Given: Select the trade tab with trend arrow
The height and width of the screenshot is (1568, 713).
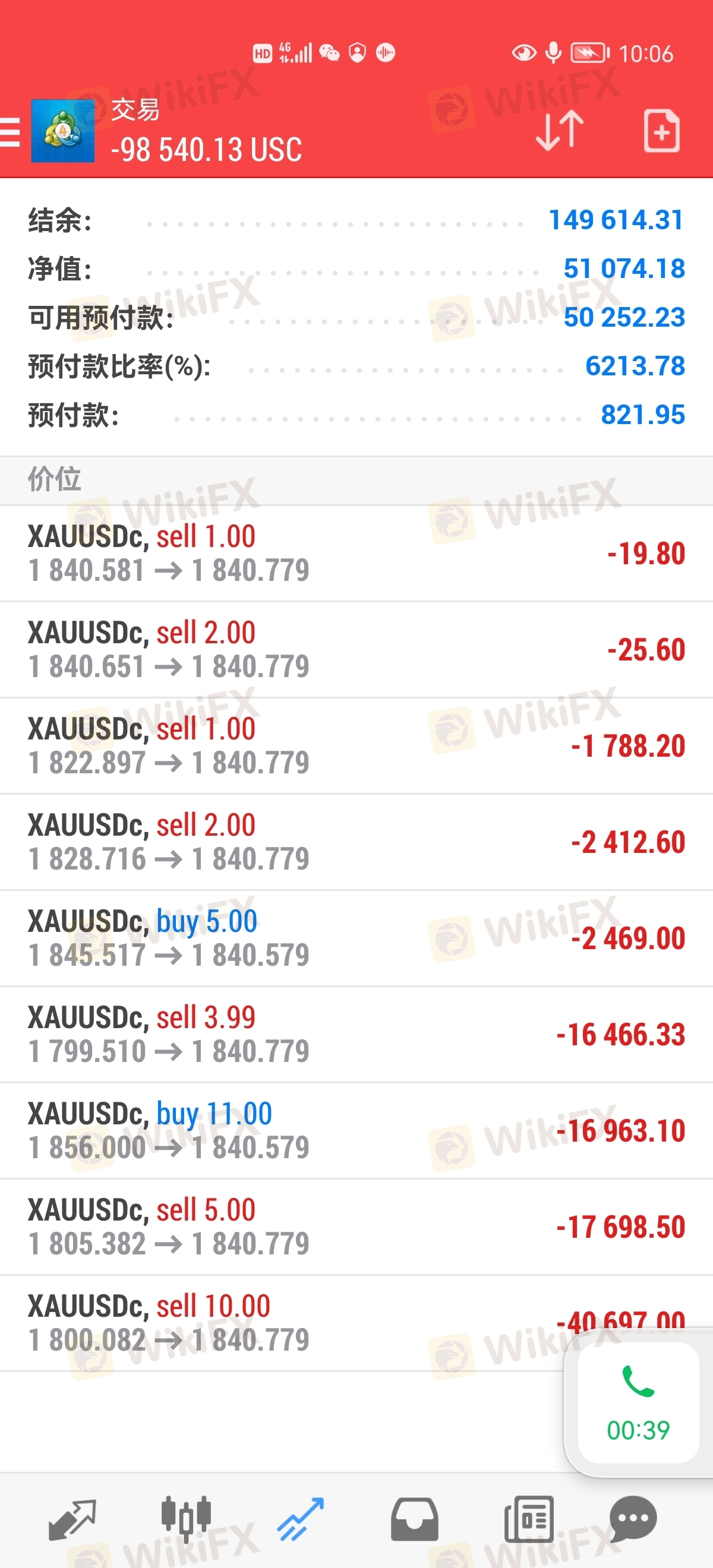Looking at the screenshot, I should (x=300, y=1519).
